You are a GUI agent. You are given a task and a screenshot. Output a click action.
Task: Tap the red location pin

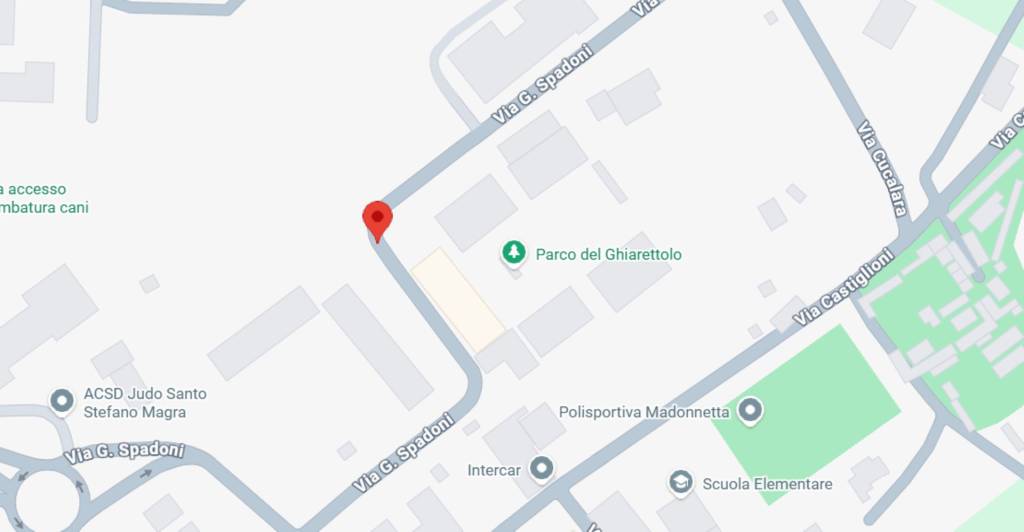(x=377, y=219)
